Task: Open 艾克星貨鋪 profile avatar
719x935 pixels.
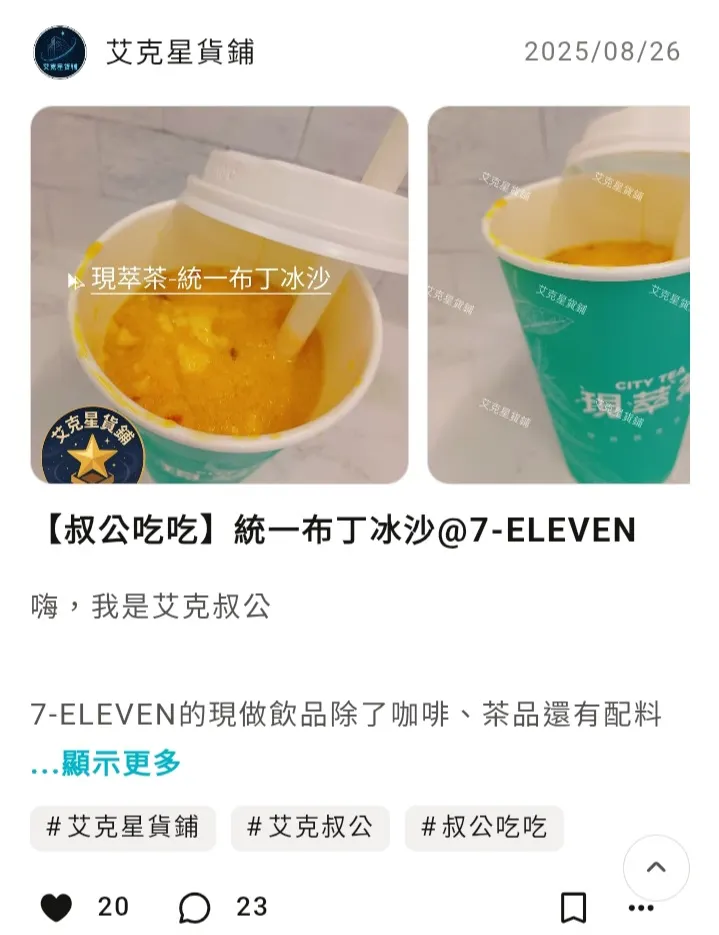Action: click(60, 52)
